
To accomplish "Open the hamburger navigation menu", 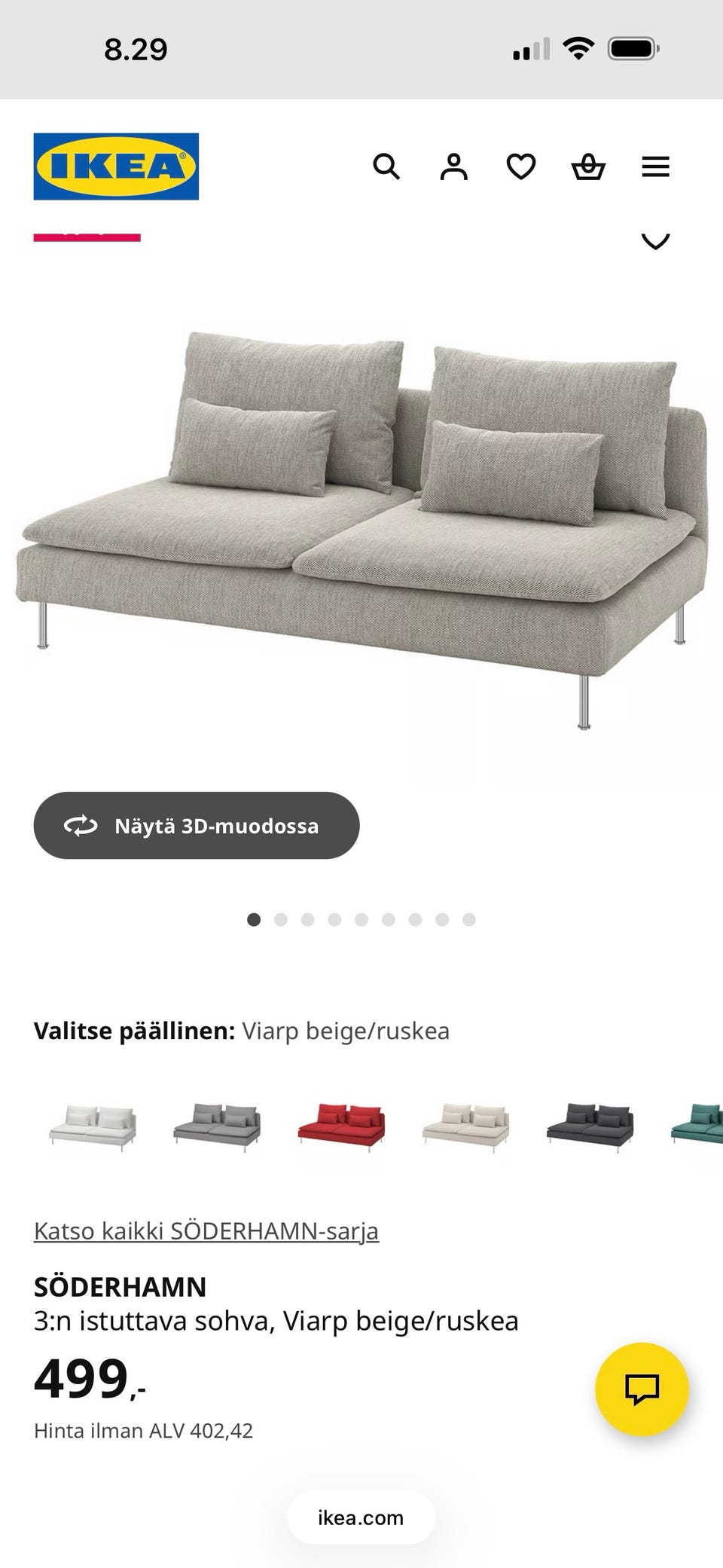I will pos(656,167).
